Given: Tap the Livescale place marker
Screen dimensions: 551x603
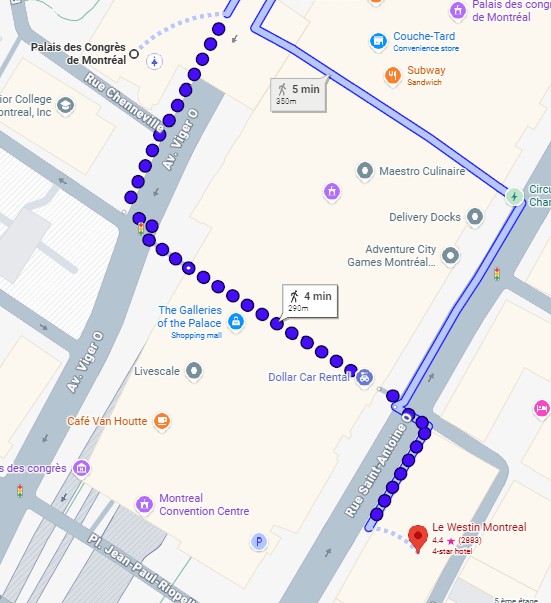Looking at the screenshot, I should coord(194,371).
